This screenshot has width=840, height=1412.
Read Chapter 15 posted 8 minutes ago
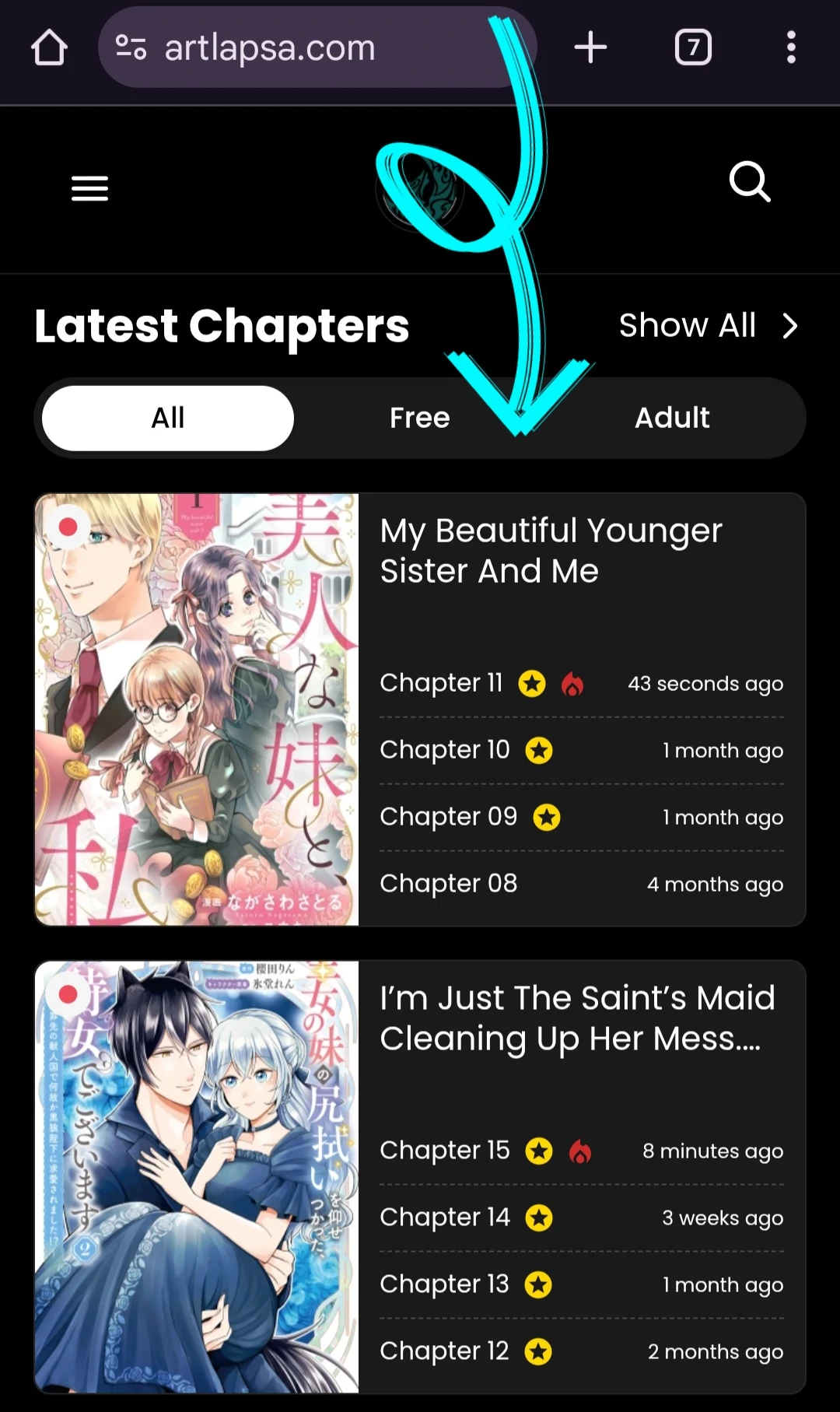[444, 1151]
